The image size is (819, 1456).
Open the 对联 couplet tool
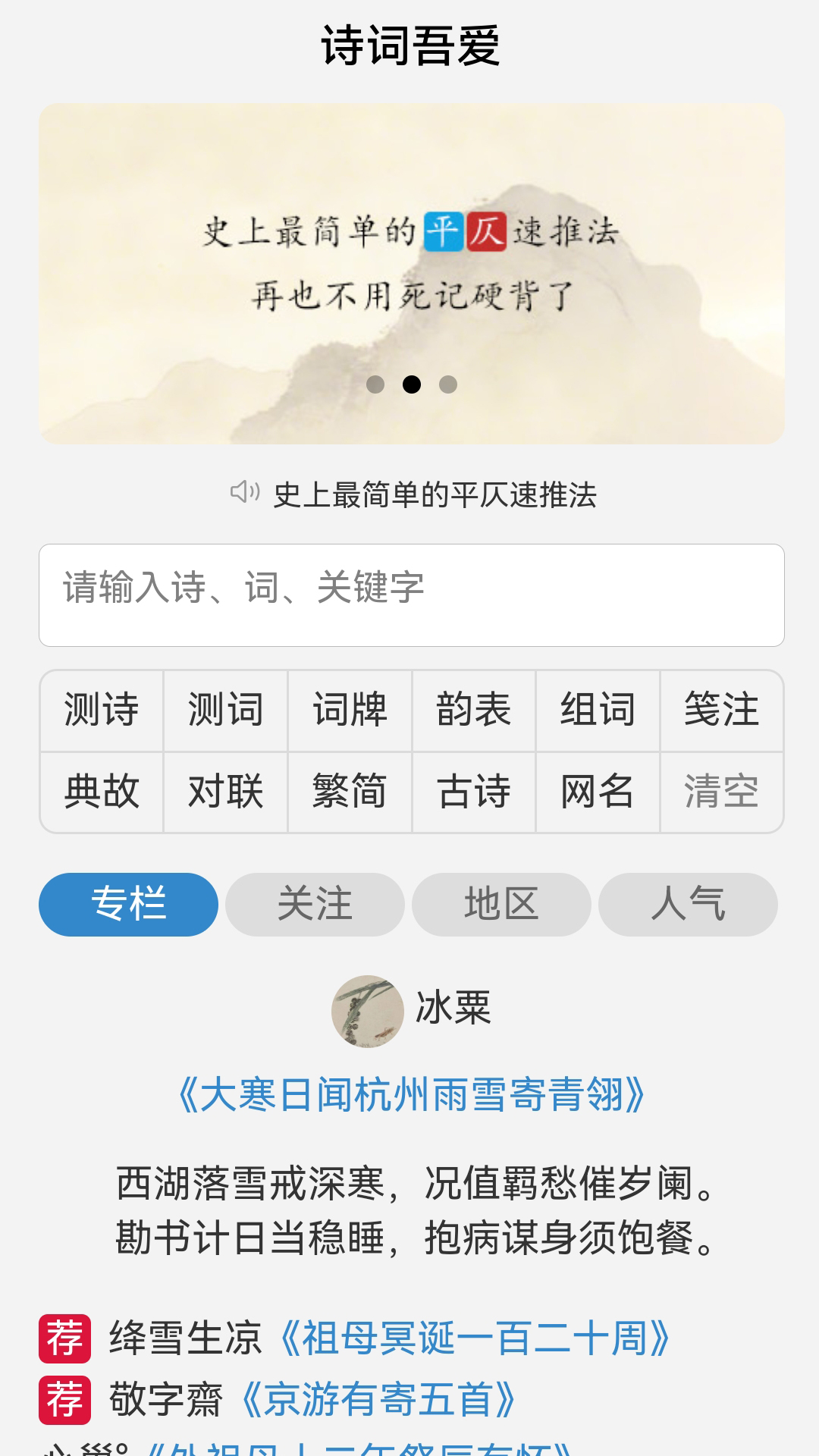coord(225,791)
